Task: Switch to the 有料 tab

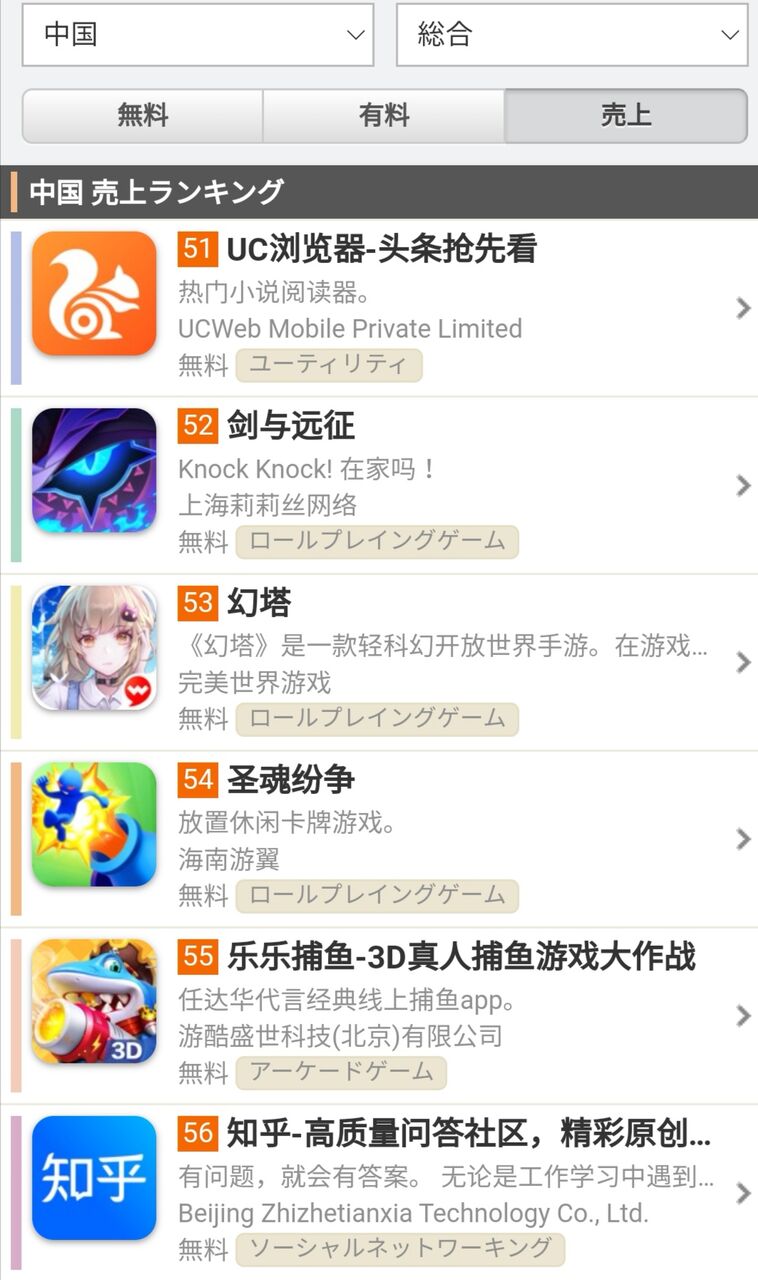Action: pos(384,116)
